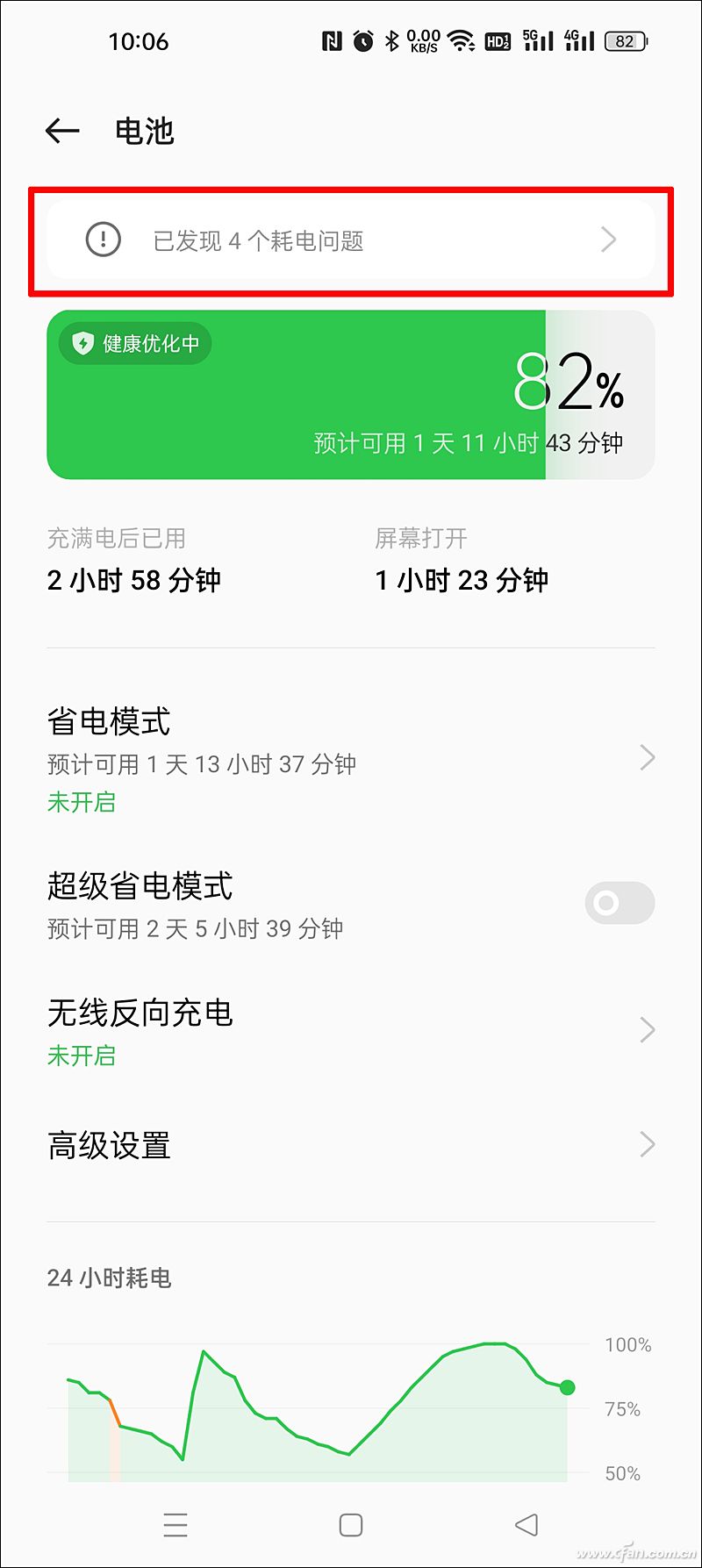
Task: Turn on 省电模式 via 未开启 status
Action: point(81,802)
